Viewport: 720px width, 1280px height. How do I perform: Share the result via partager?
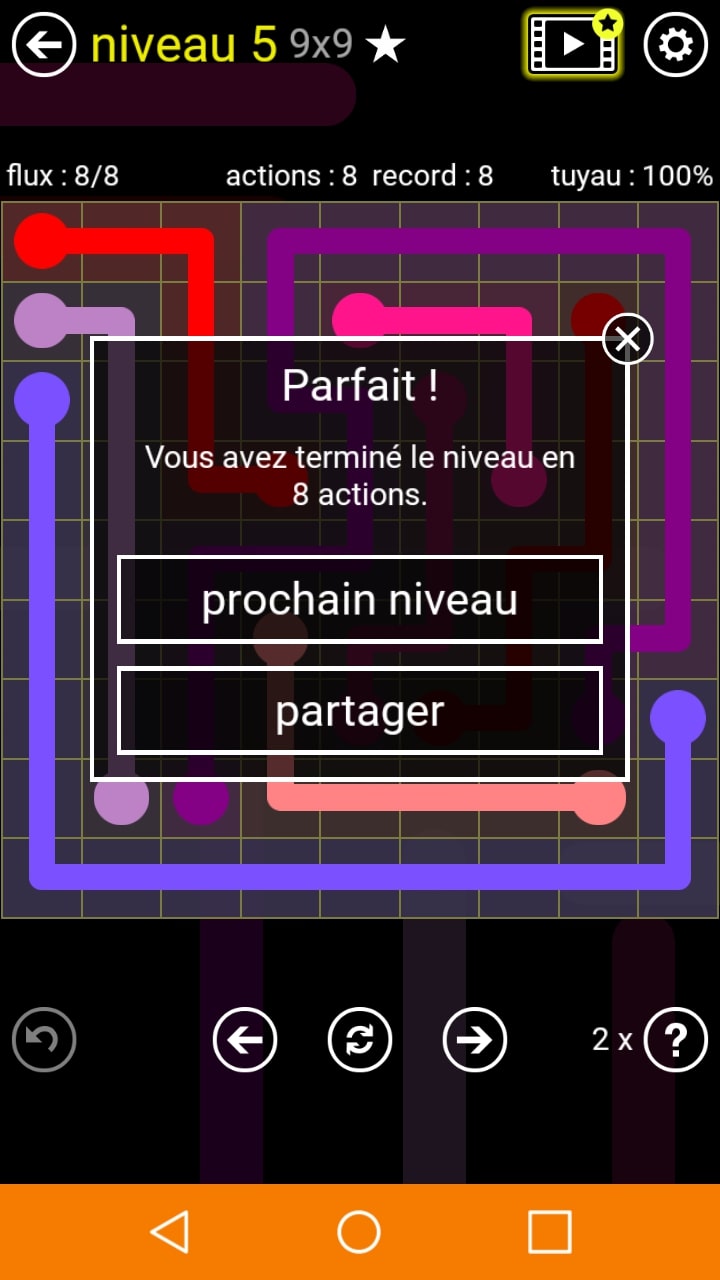360,710
